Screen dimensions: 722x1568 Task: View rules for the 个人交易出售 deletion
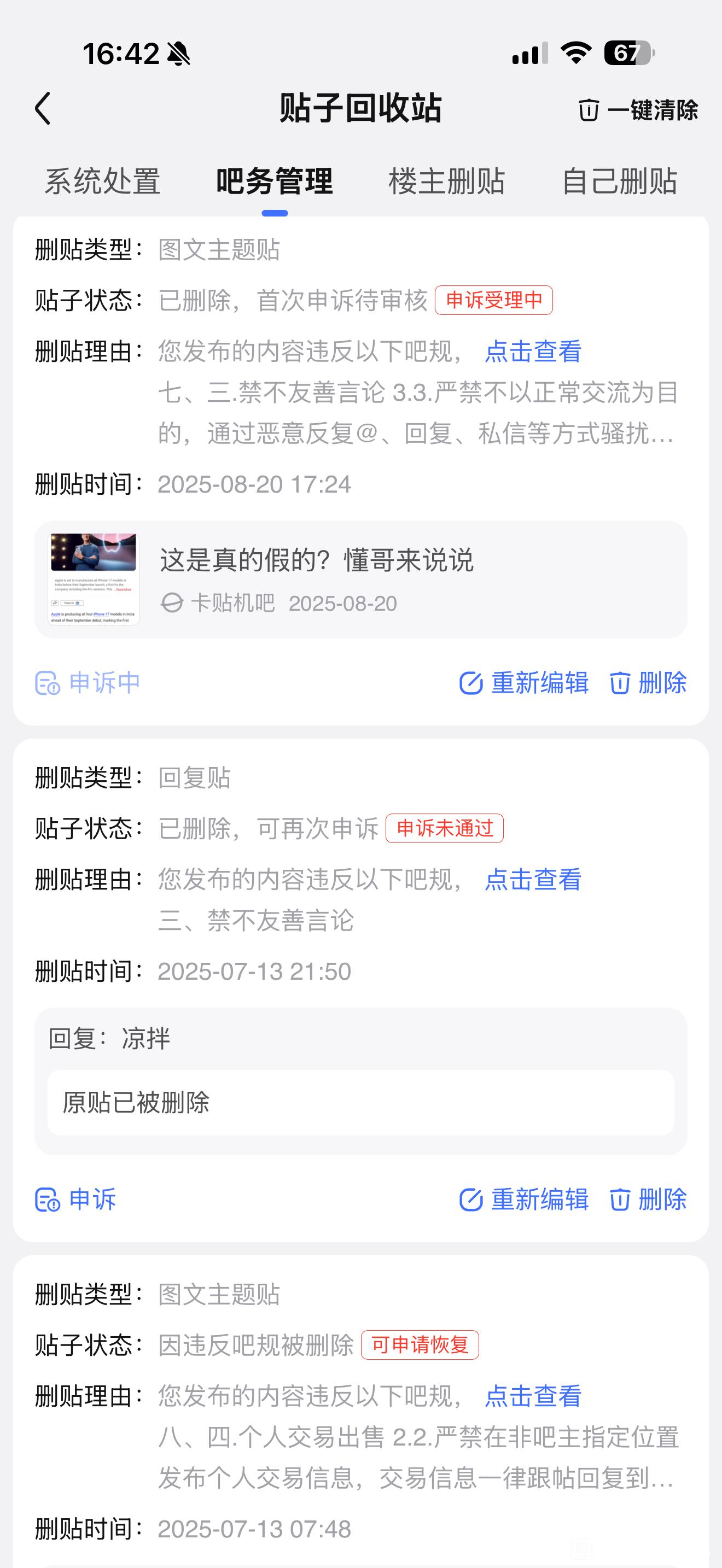tap(533, 1396)
